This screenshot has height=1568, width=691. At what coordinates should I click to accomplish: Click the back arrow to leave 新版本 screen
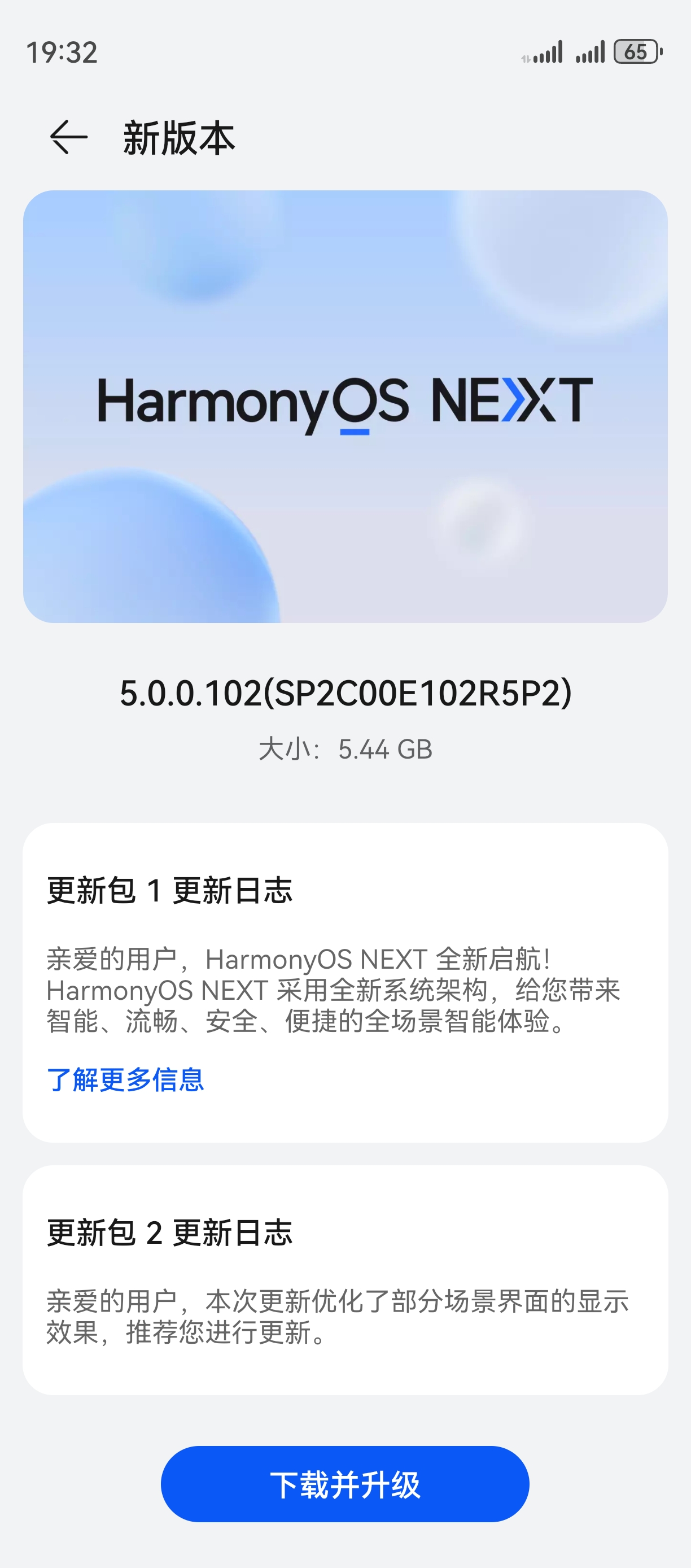(x=69, y=139)
